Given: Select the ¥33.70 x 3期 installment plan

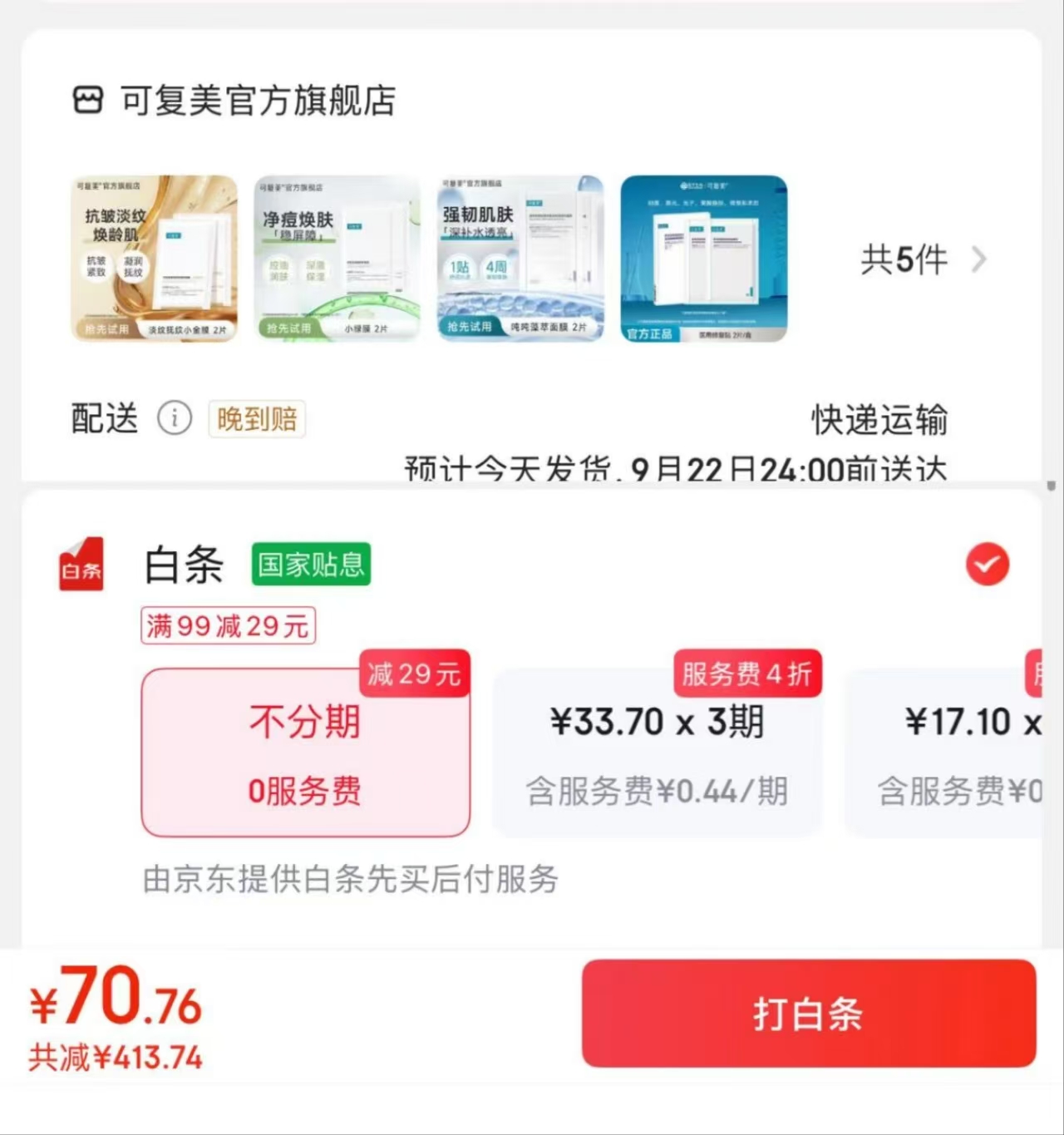Looking at the screenshot, I should [657, 748].
